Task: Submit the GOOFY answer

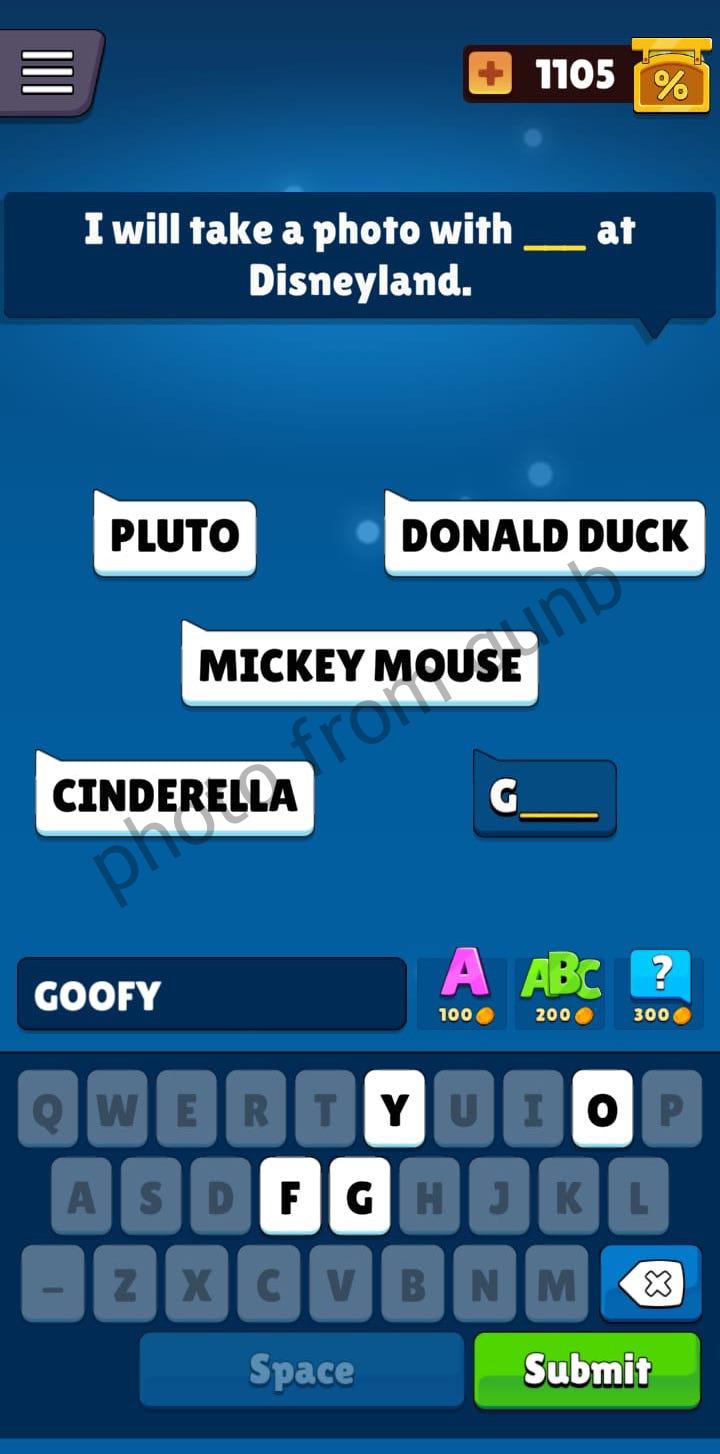Action: 587,1370
